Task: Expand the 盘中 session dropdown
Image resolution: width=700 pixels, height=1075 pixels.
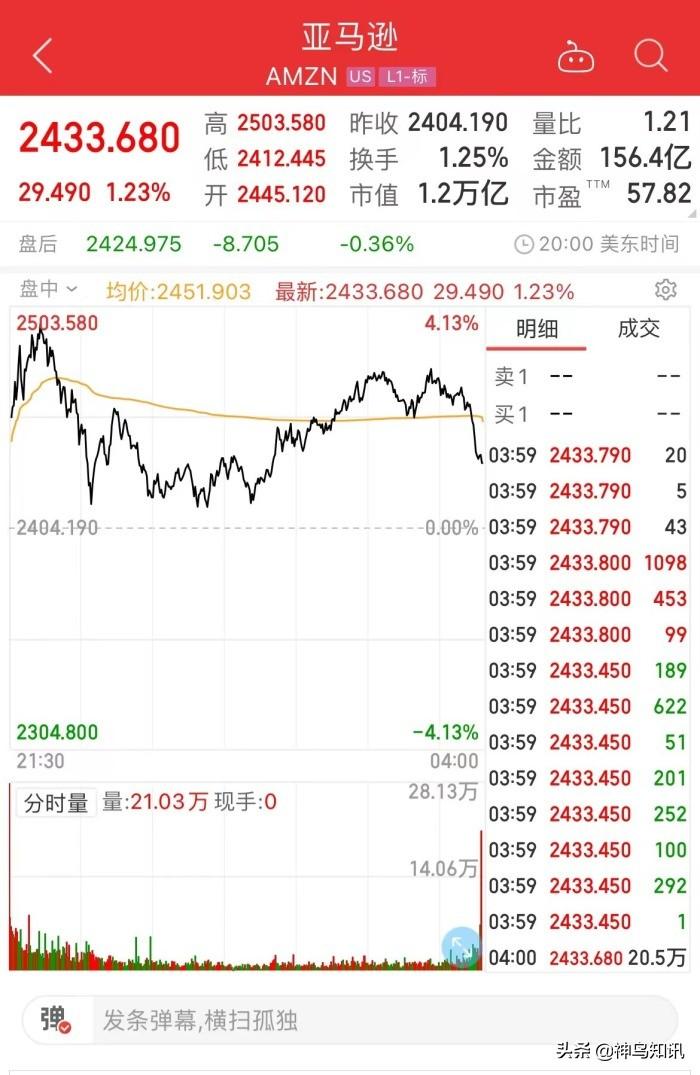Action: 49,290
